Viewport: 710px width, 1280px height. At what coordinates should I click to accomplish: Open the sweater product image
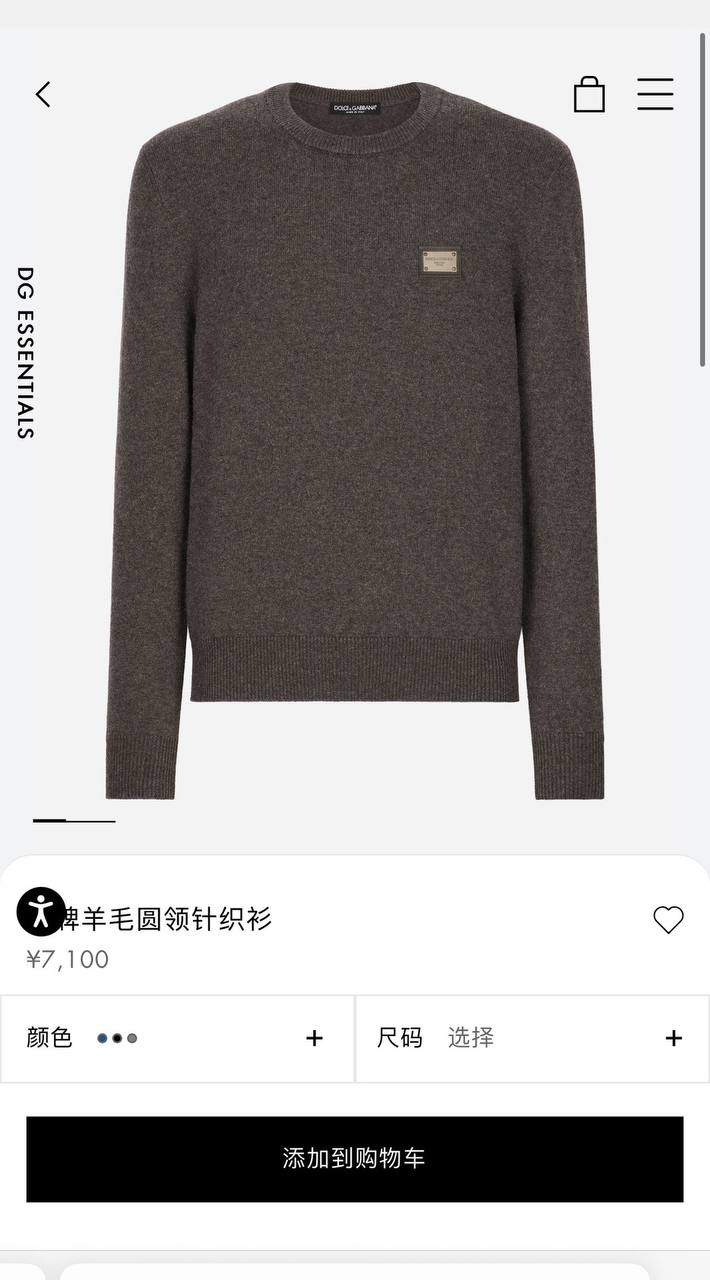pos(355,440)
